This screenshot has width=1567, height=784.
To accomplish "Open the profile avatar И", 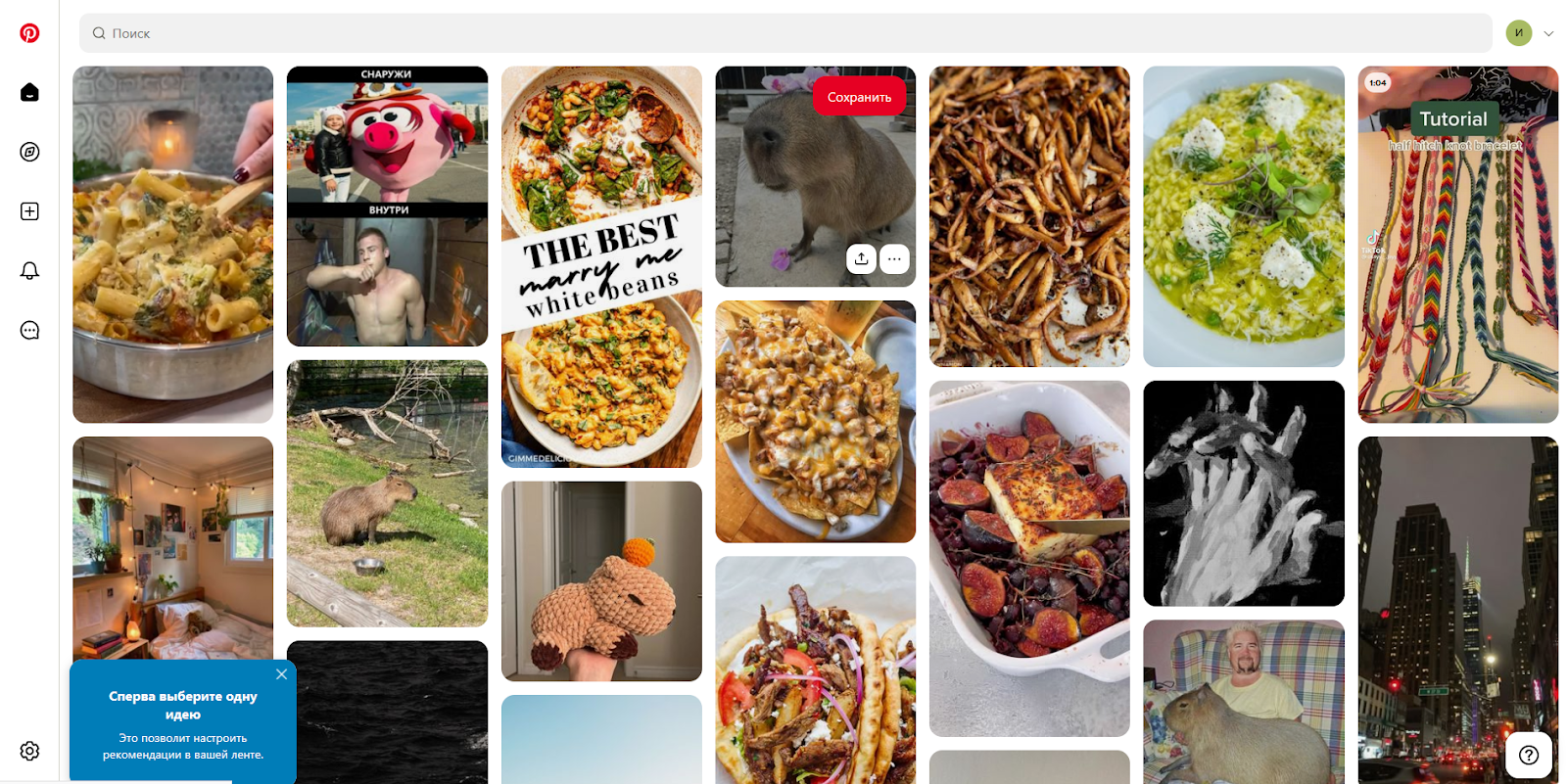I will 1518,33.
